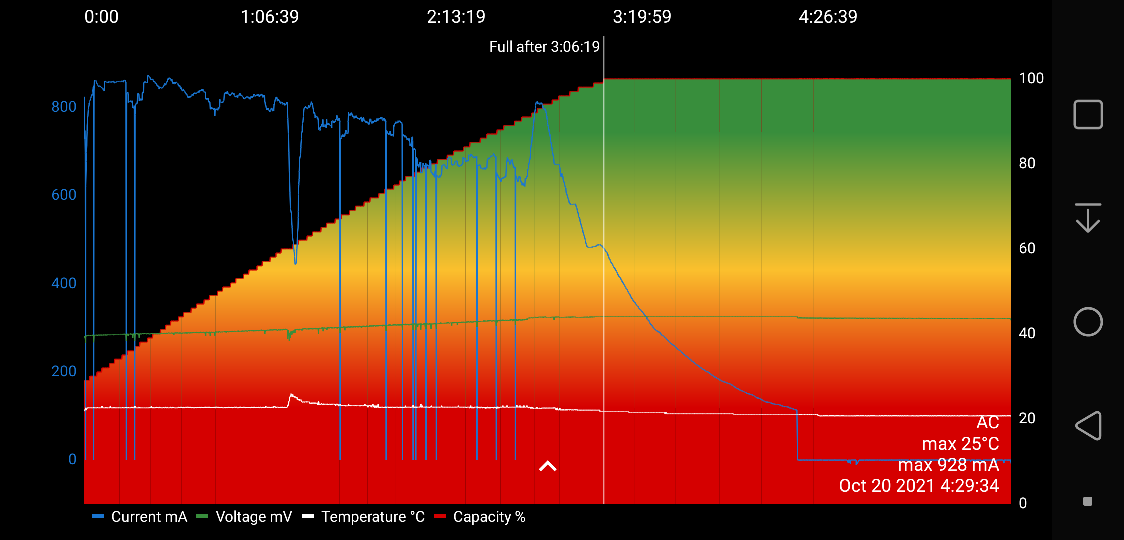
Task: Open recent apps with the square button
Action: tap(1088, 114)
